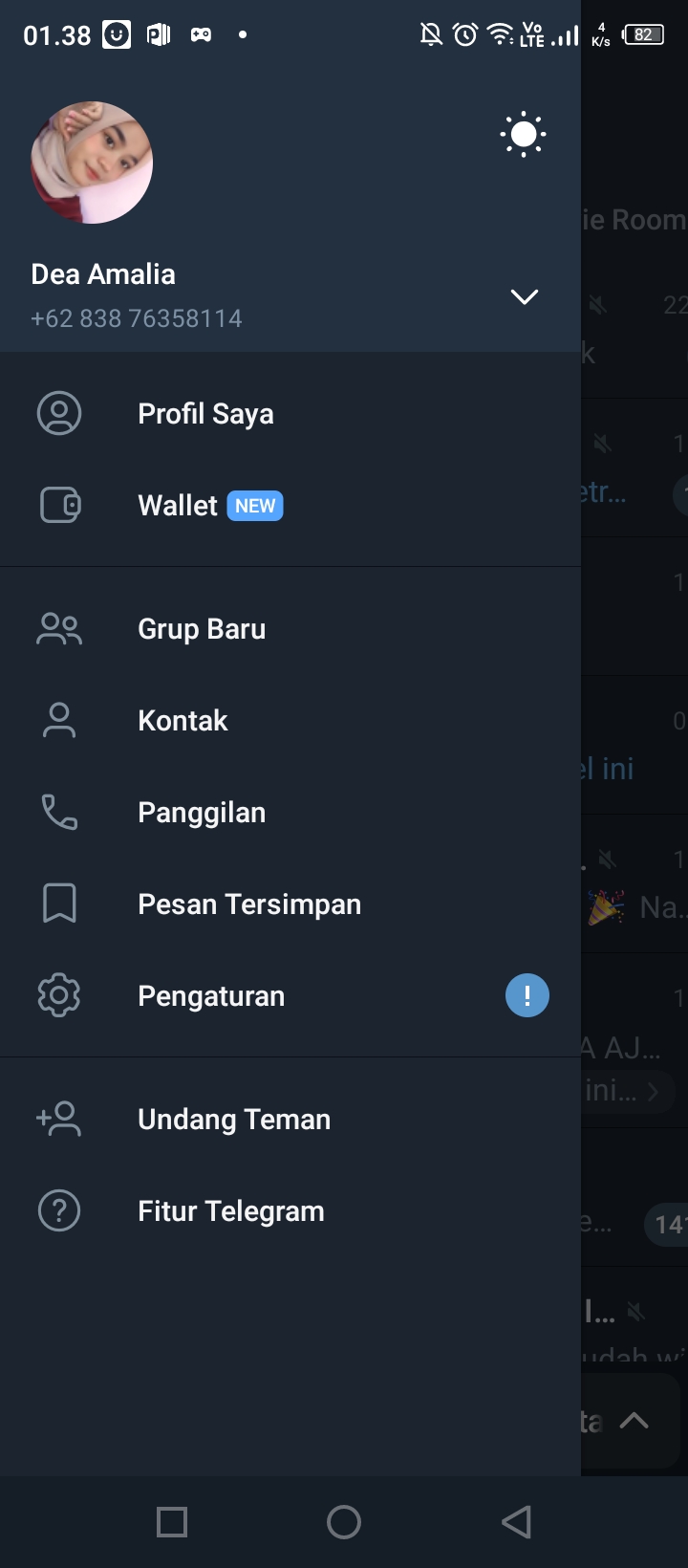Open Pesan Tersimpan
Viewport: 688px width, 1568px height.
(x=249, y=904)
